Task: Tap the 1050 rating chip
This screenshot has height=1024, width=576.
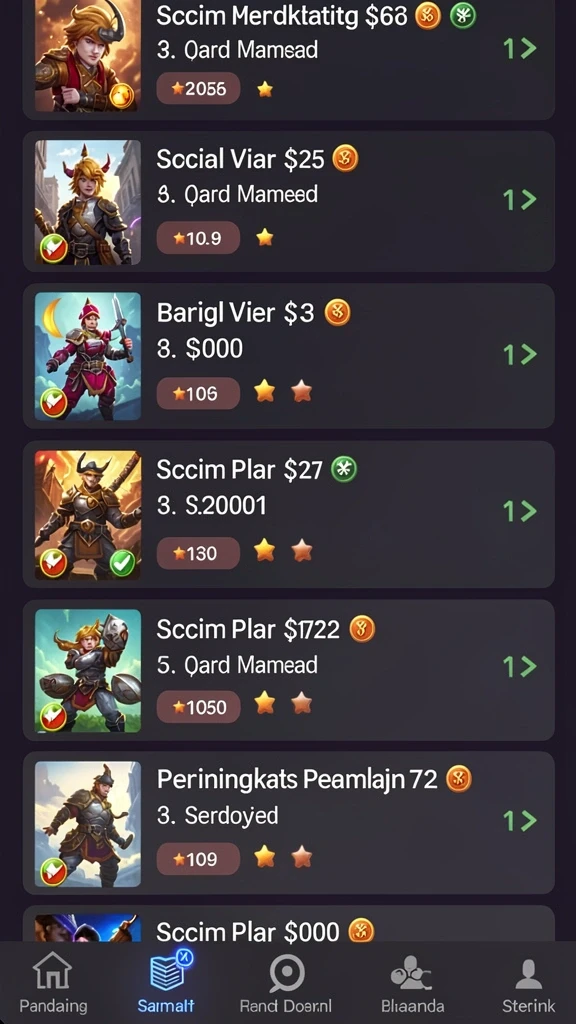Action: 199,707
